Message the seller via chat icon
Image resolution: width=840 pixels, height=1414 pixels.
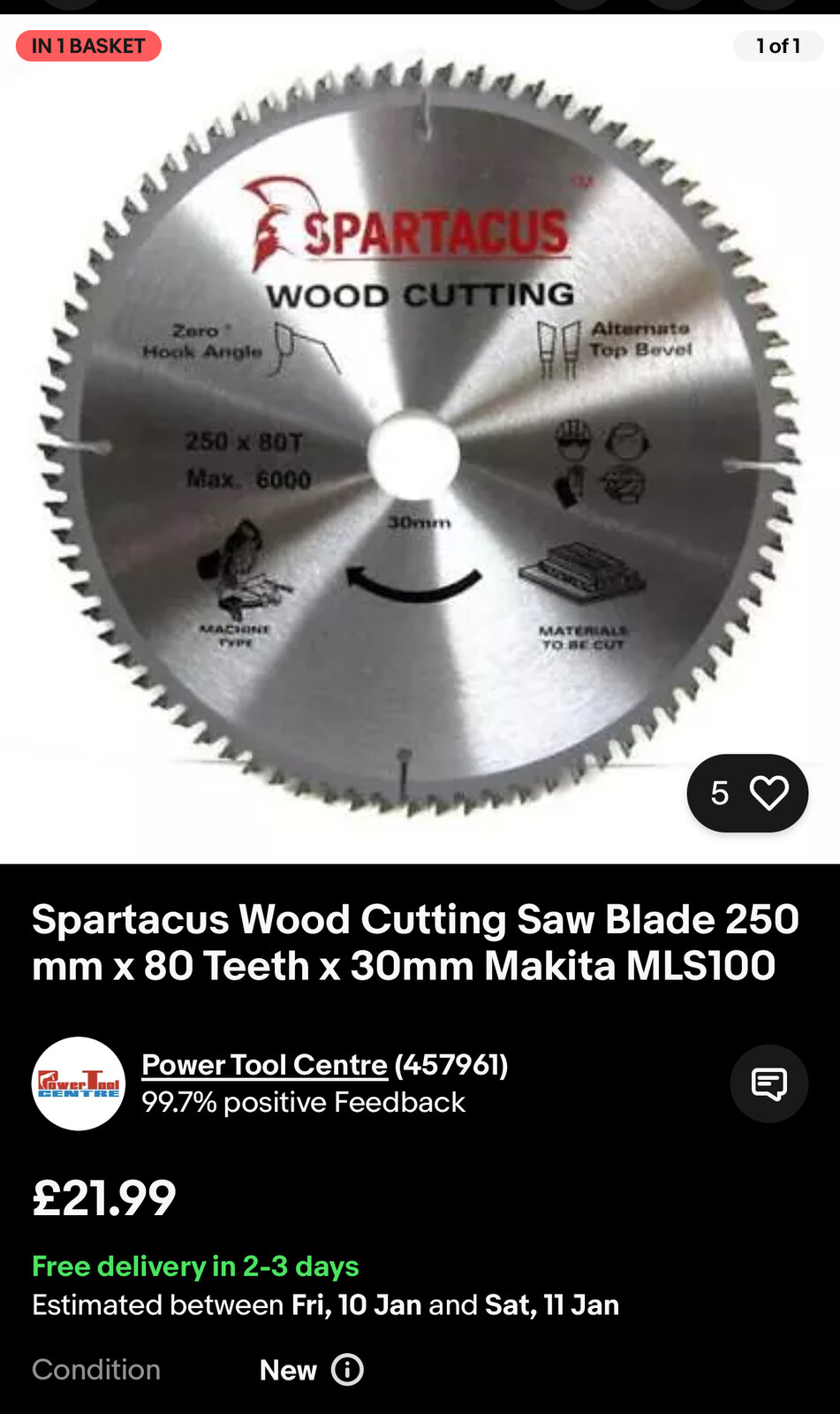(768, 1083)
